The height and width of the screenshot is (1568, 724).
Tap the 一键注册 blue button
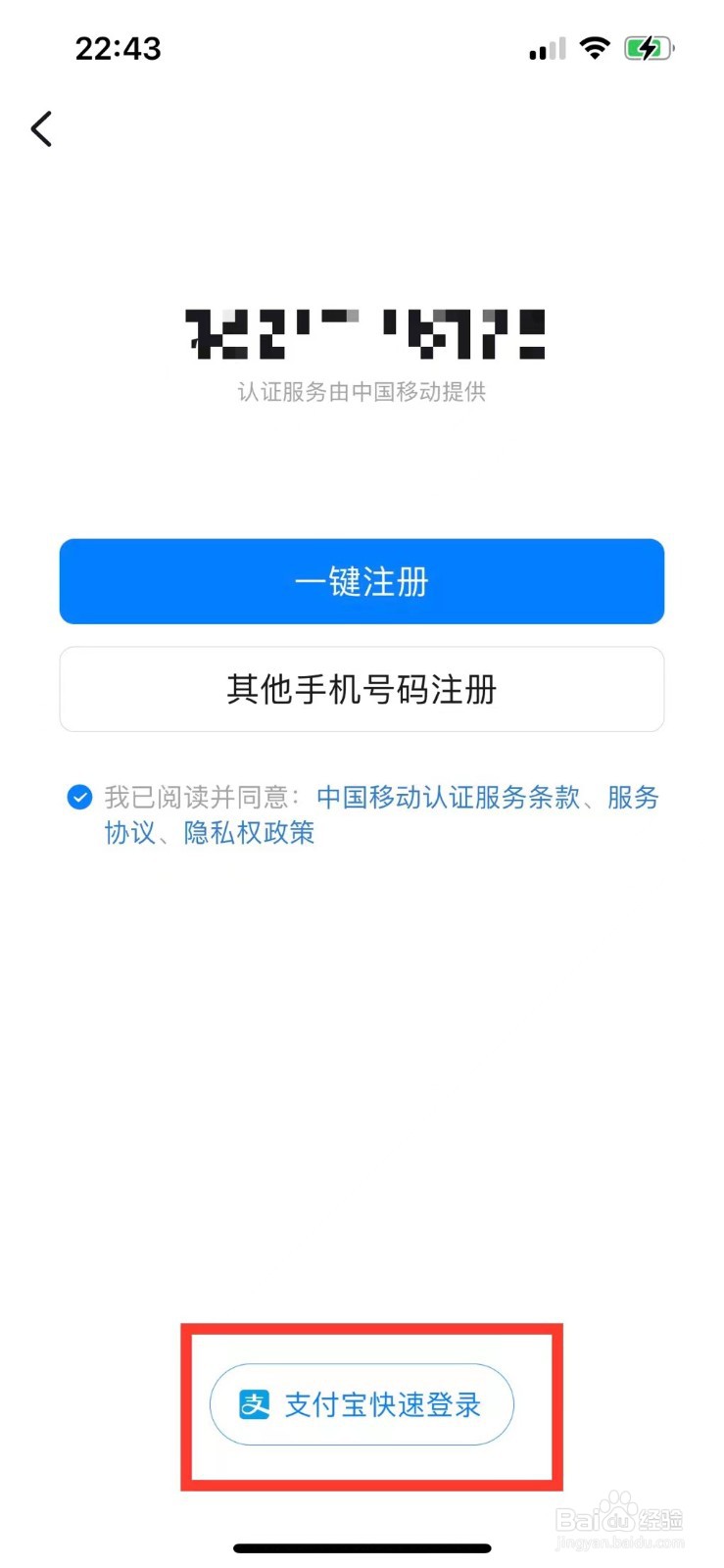[x=362, y=581]
